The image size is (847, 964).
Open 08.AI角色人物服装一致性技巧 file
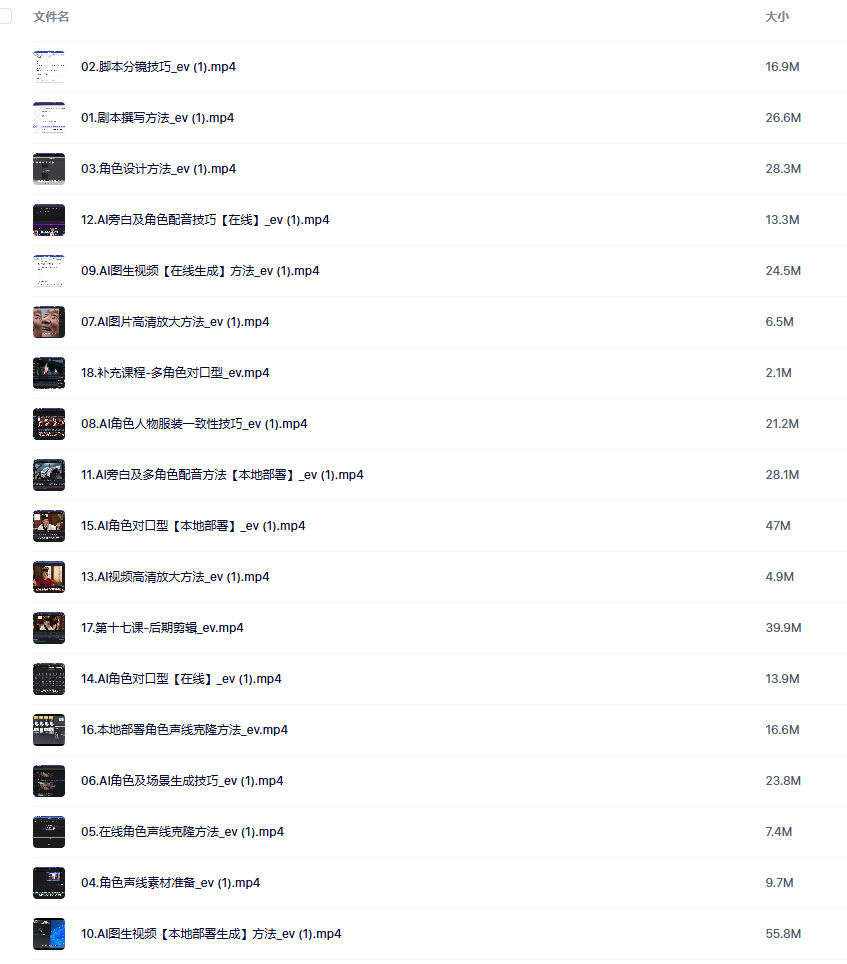coord(194,424)
